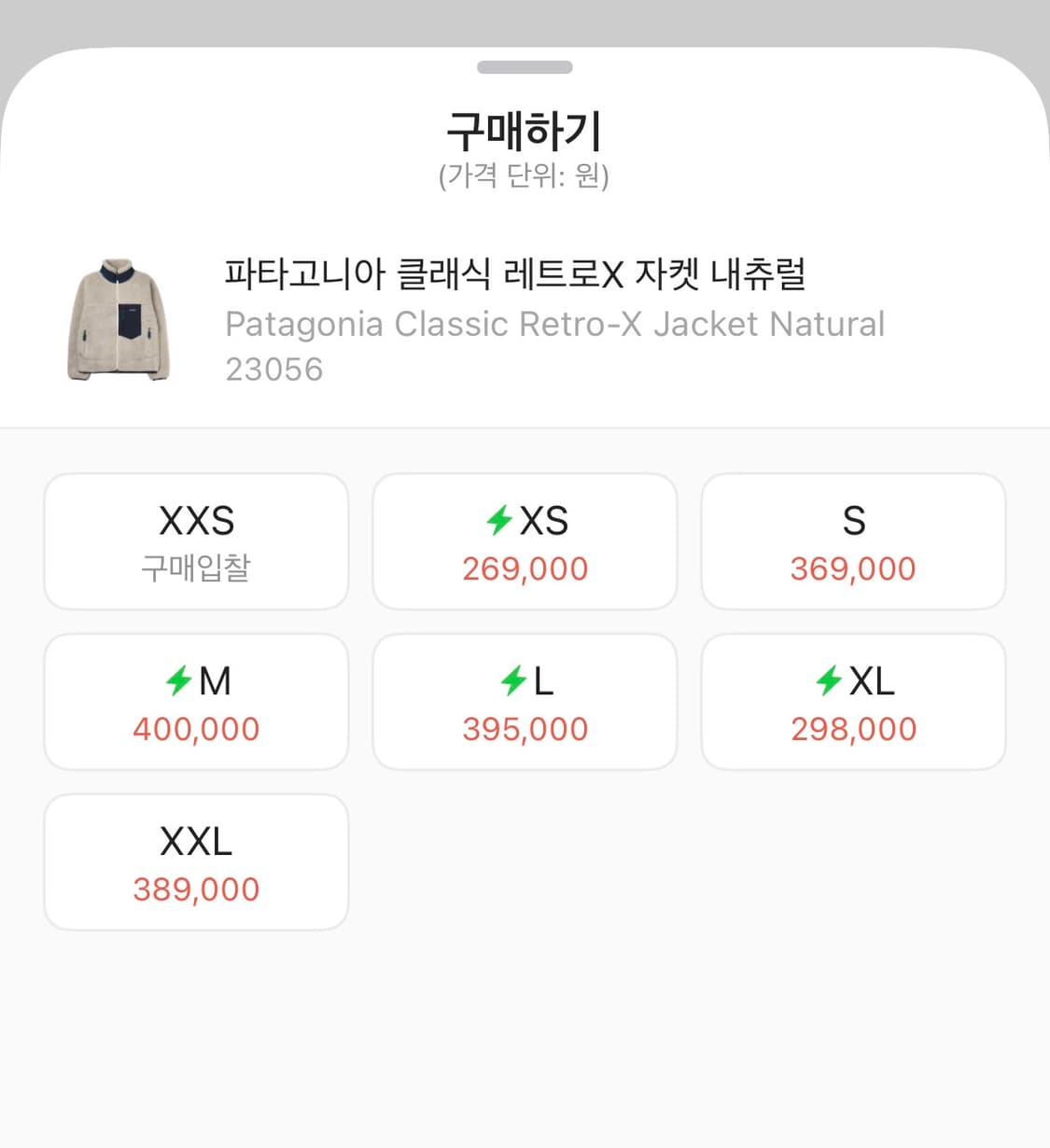Screen dimensions: 1050x1148
Task: Click the 269,000 price under XS
Action: point(525,567)
